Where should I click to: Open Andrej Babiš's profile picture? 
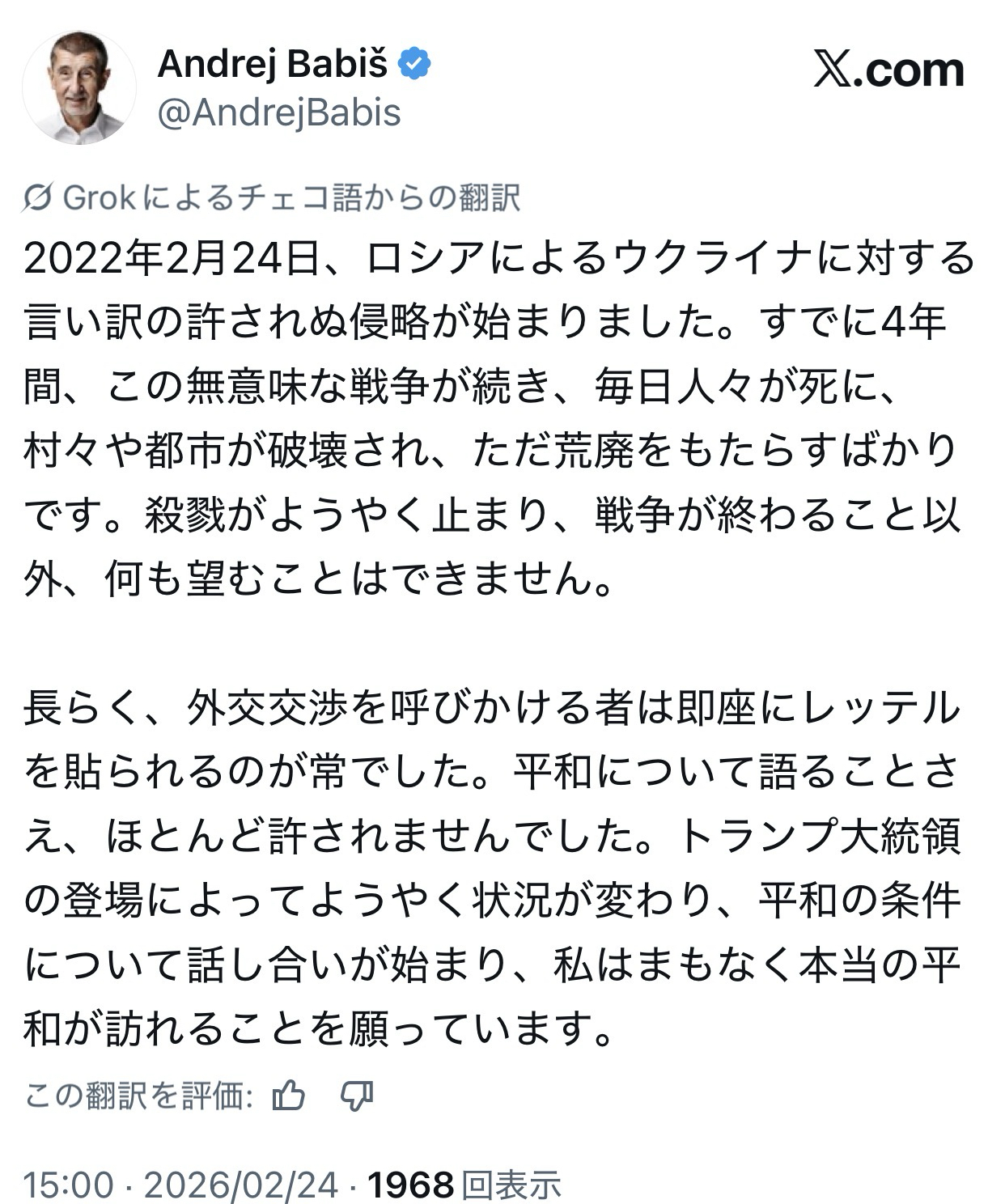[79, 87]
